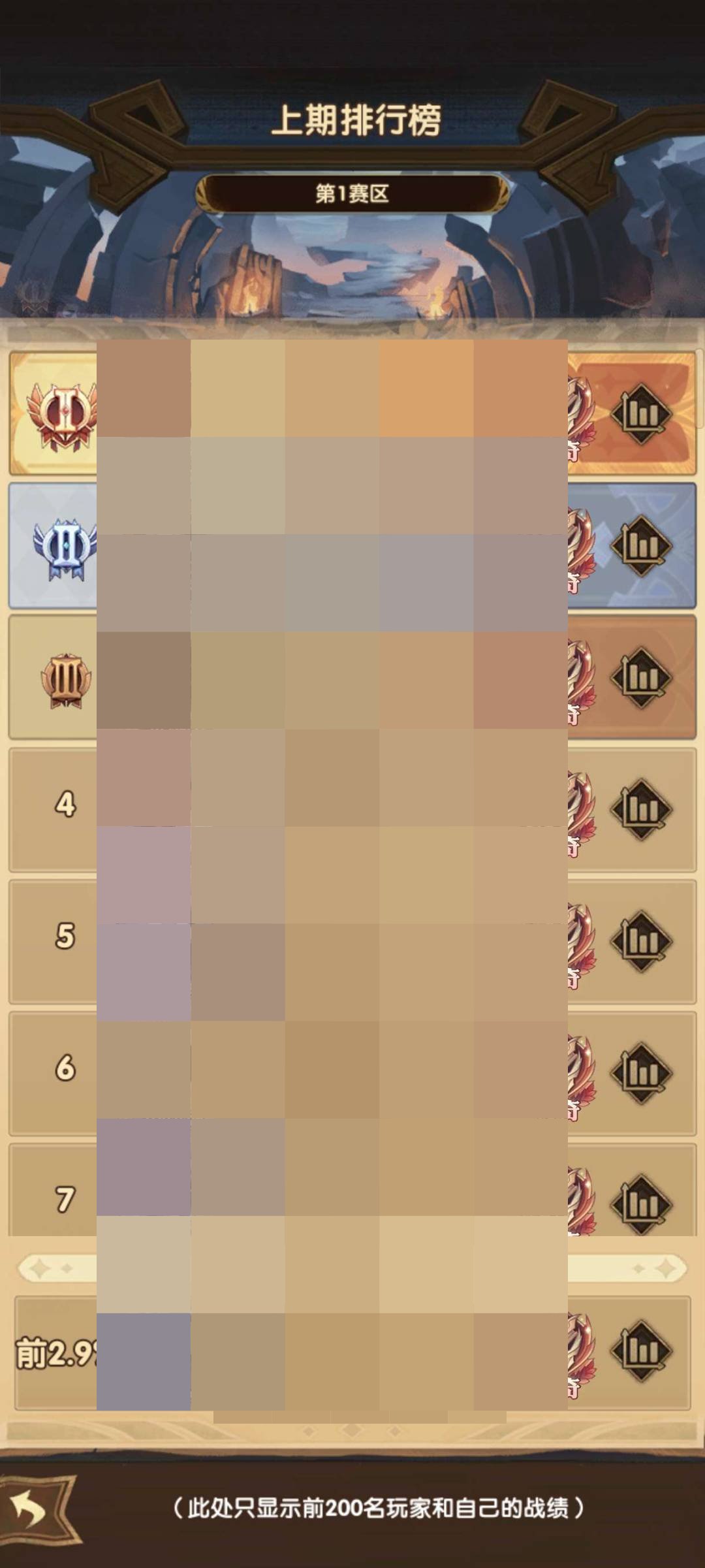View battle stats of rank 4 player

(641, 810)
